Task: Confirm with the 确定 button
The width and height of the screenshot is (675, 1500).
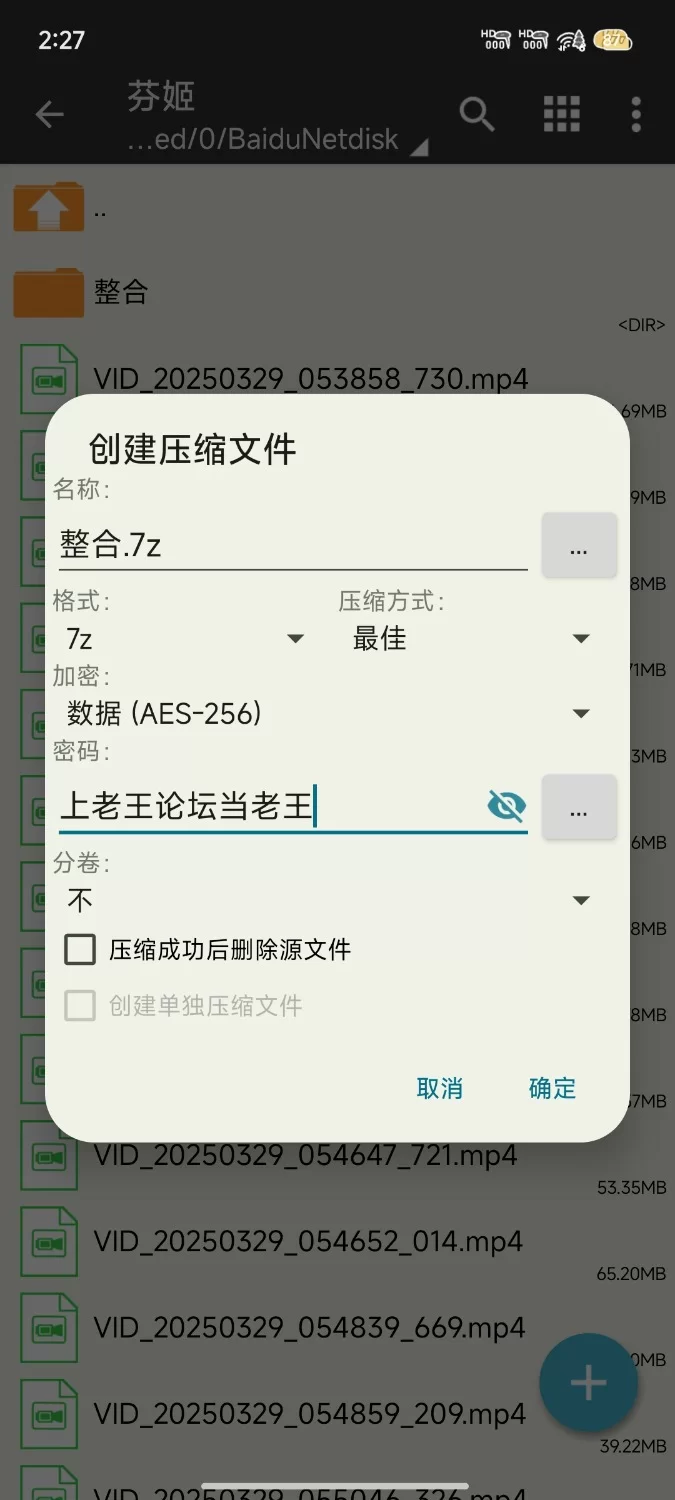Action: (x=552, y=1088)
